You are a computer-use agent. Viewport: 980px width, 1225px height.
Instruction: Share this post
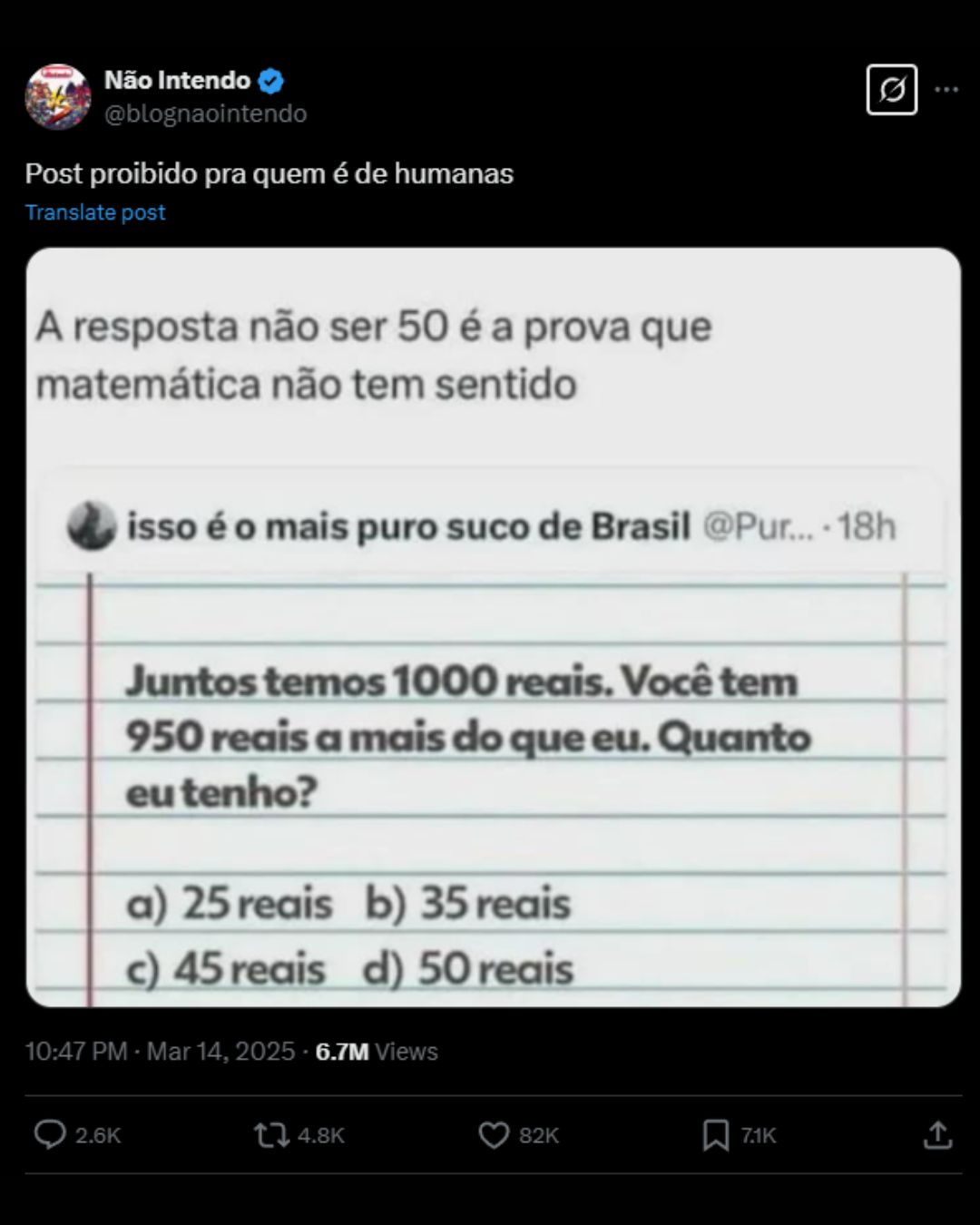937,1134
